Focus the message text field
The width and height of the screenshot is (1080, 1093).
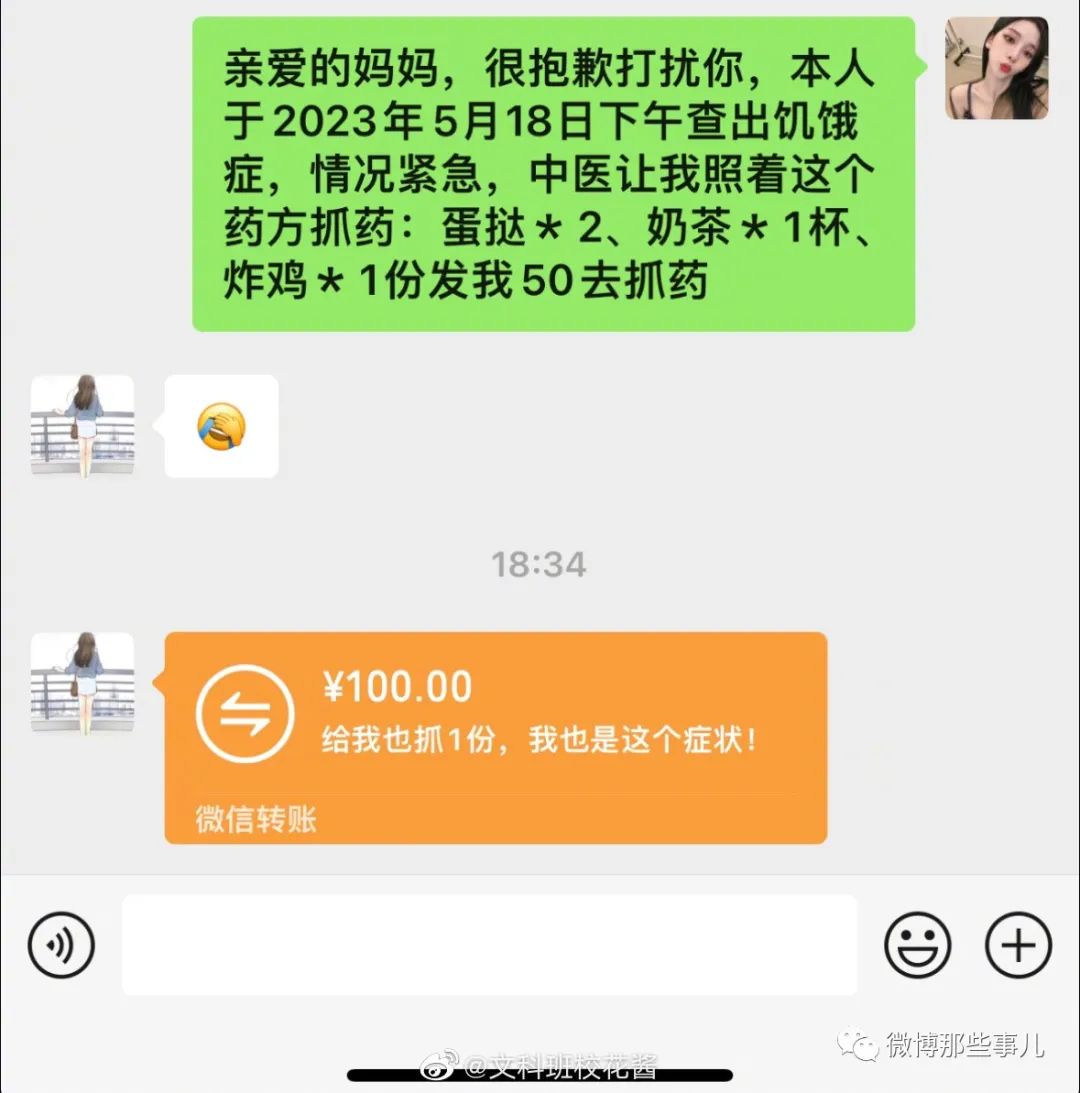(489, 945)
